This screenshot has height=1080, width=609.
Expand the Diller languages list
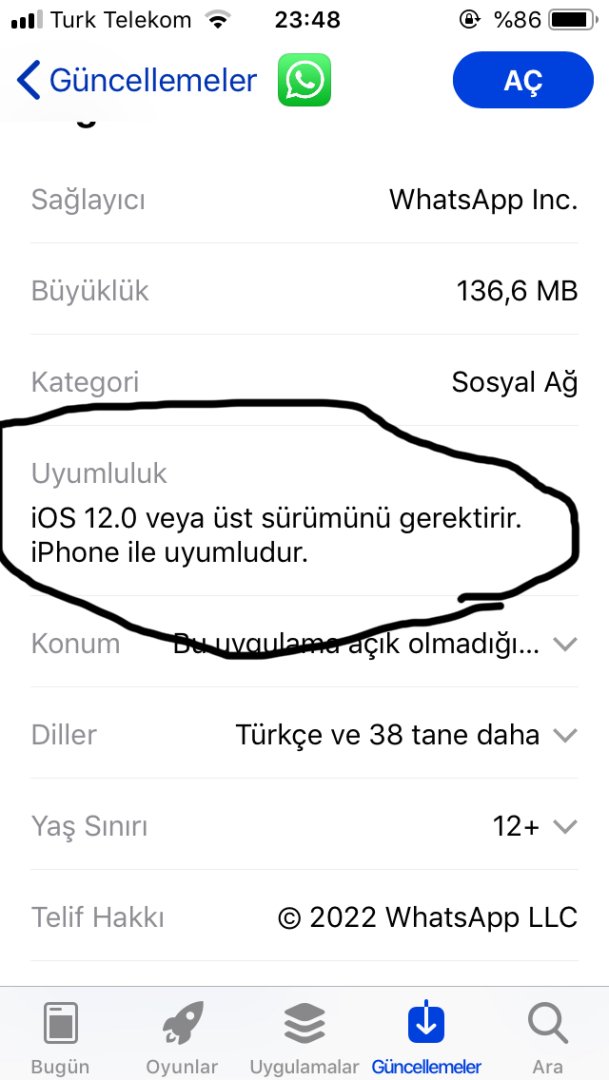pos(565,735)
